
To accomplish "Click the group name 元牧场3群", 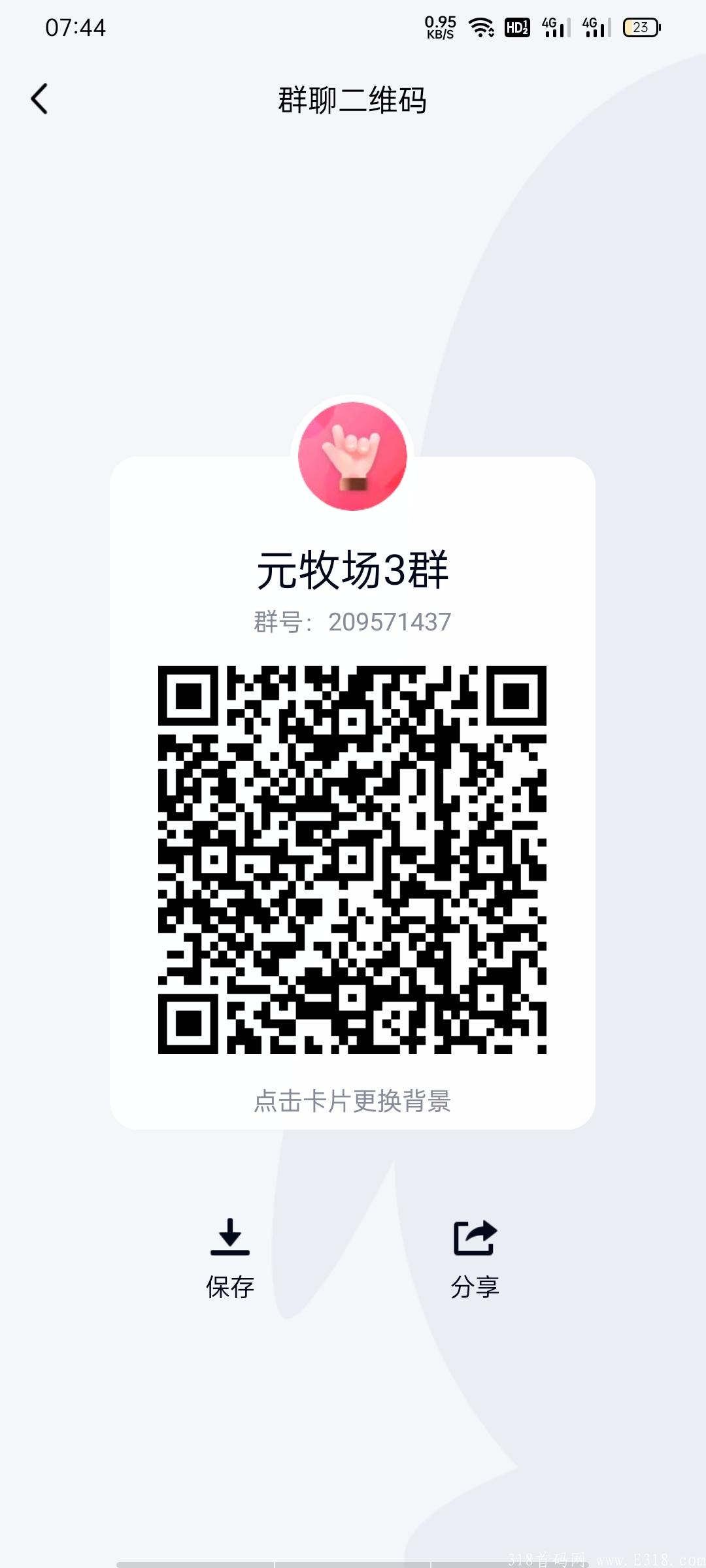I will pyautogui.click(x=353, y=570).
